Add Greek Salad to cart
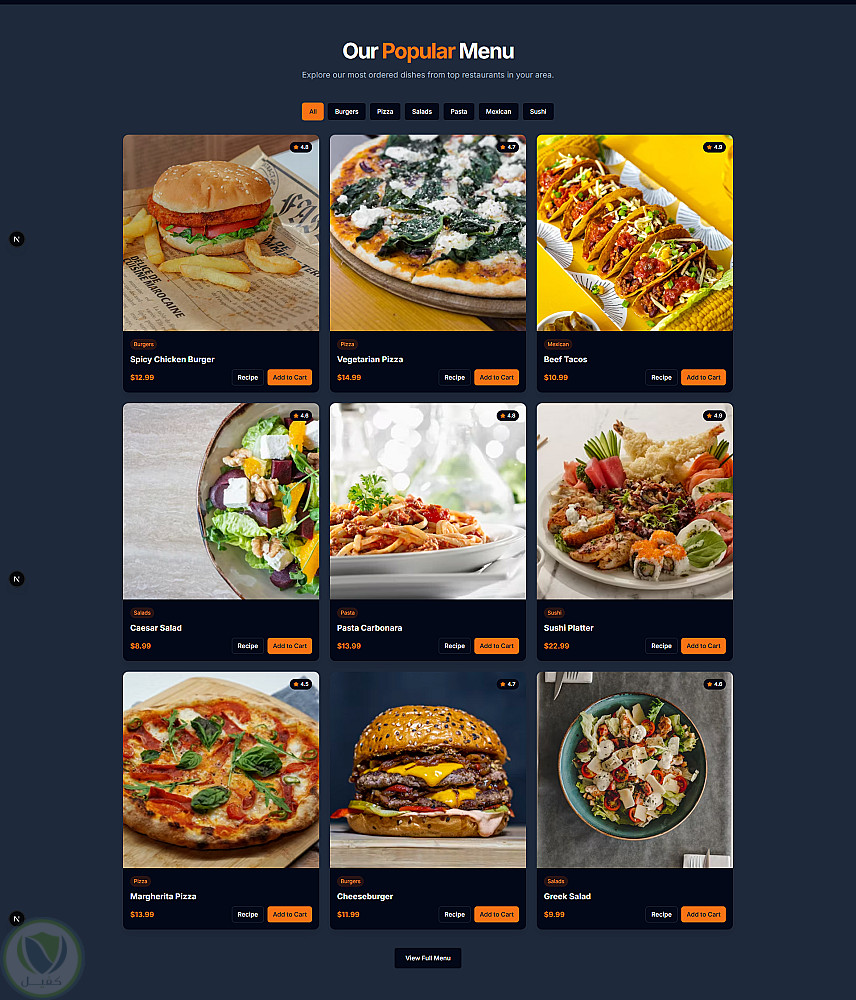Screen dimensions: 856x1000 703,914
